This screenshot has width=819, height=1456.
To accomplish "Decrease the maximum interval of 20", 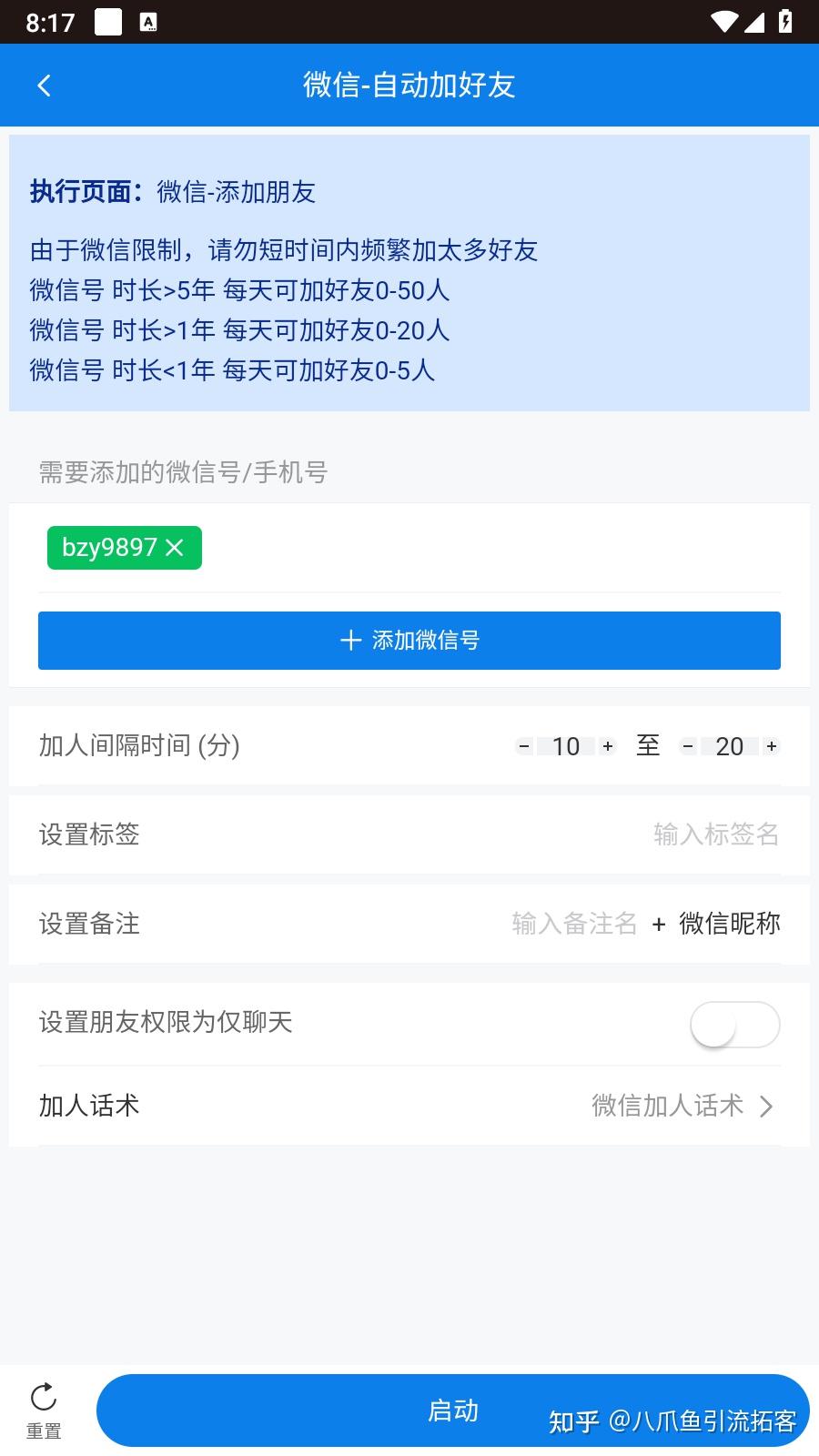I will coord(688,746).
